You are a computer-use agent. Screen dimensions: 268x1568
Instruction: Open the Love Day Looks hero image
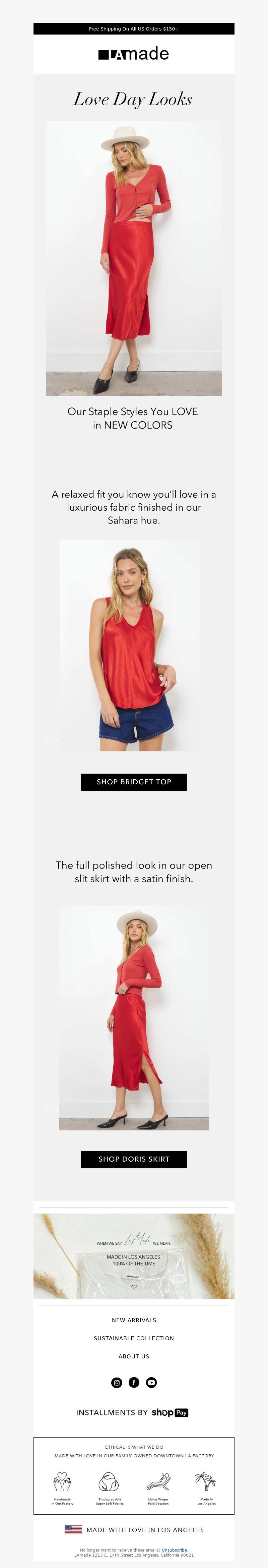(134, 258)
